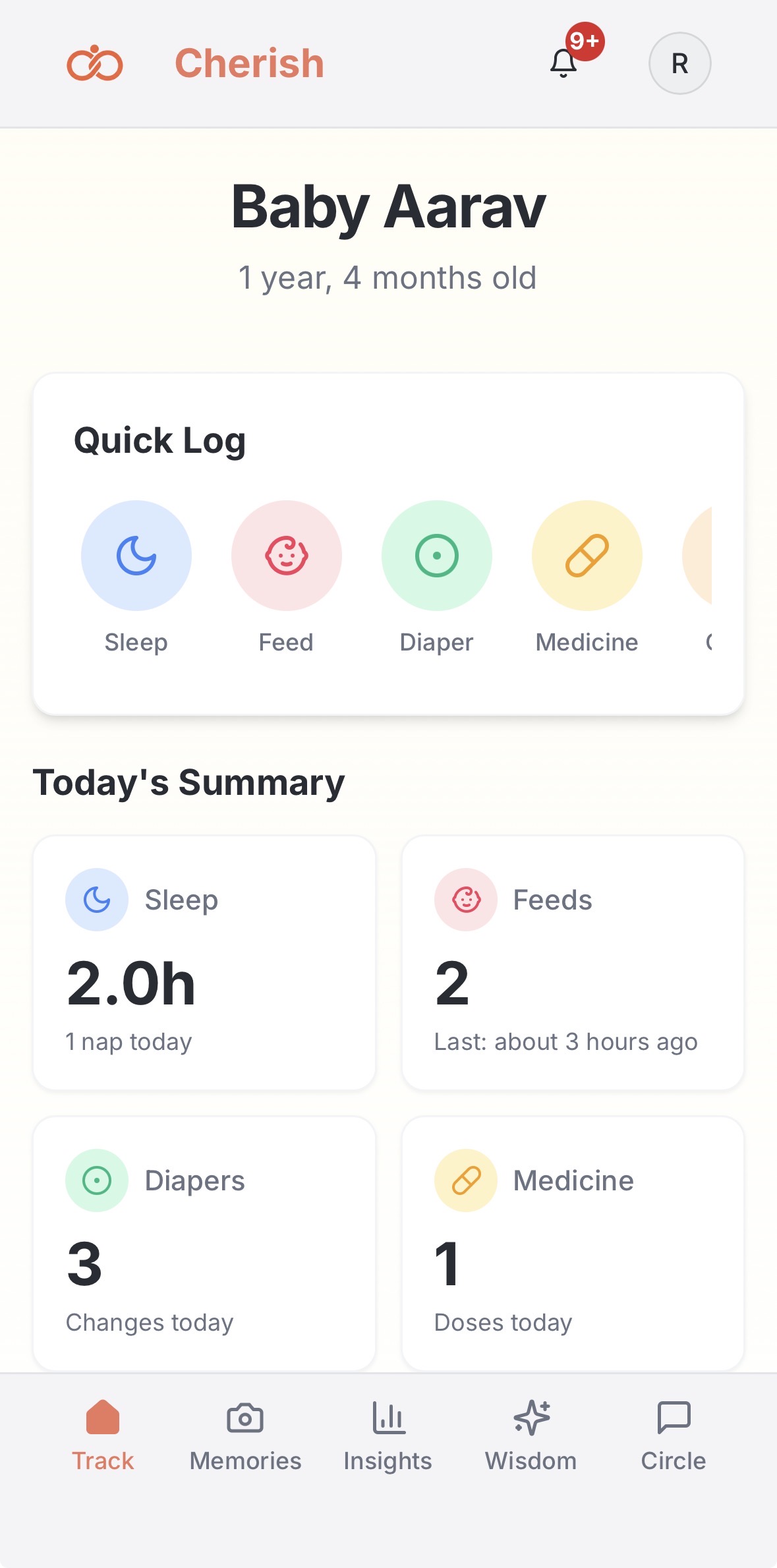Open the Feeds summary card
Image resolution: width=777 pixels, height=1568 pixels.
pos(573,962)
